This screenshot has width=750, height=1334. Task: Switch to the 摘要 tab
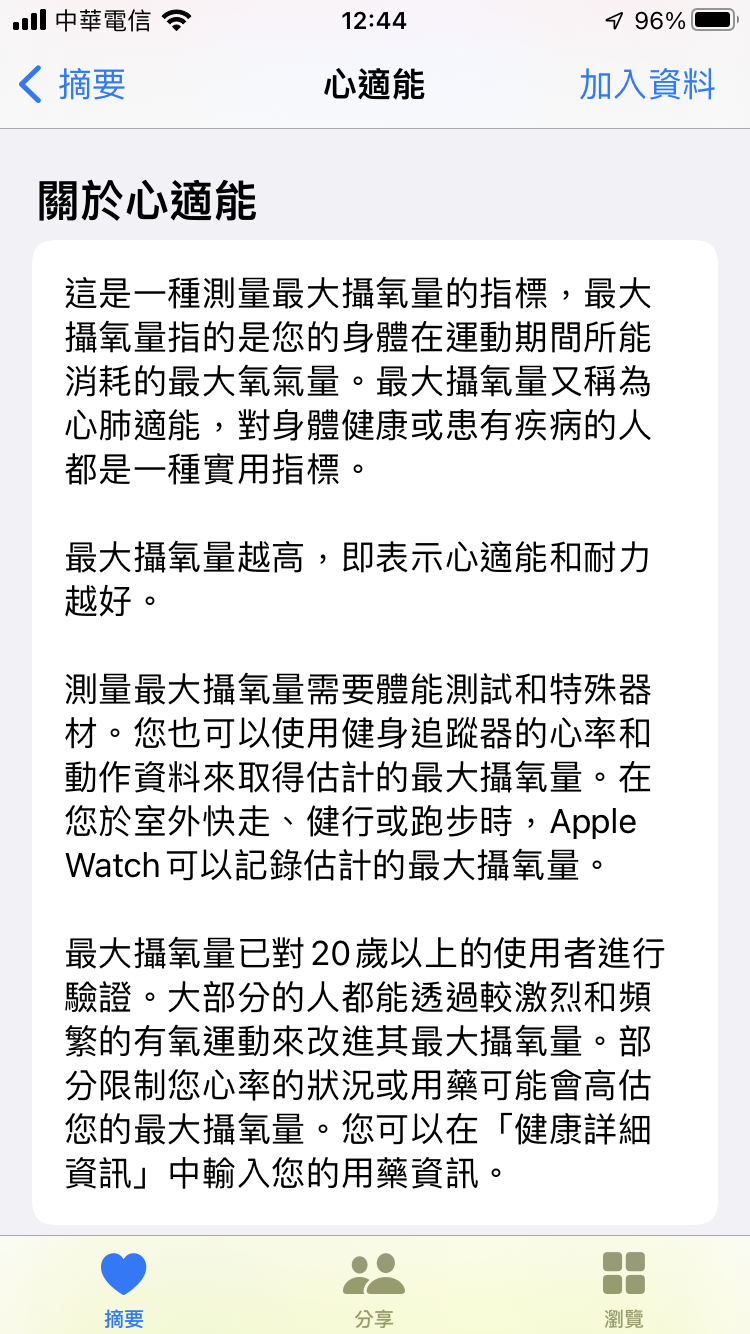(124, 1289)
